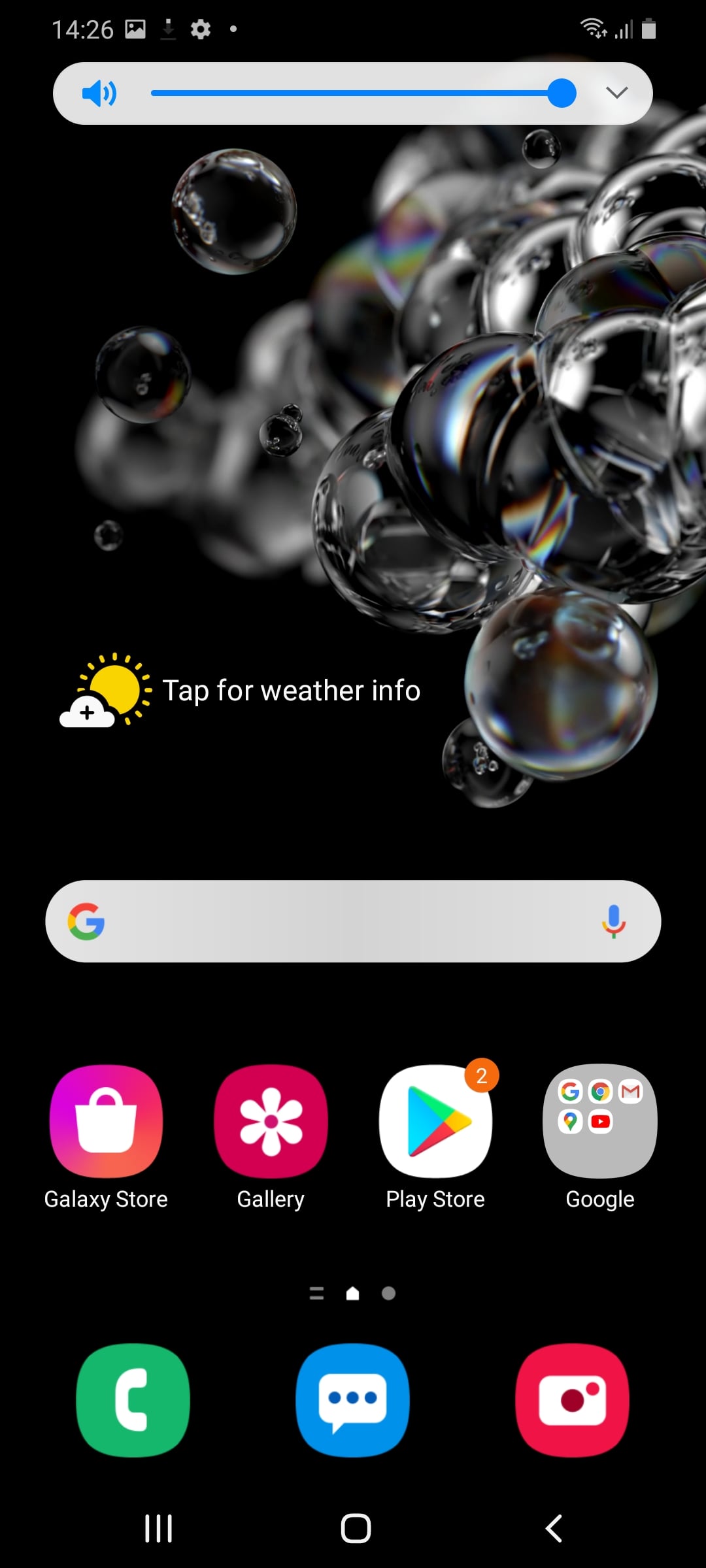Image resolution: width=706 pixels, height=1568 pixels.
Task: Open the Phone dialer app
Action: click(x=133, y=1401)
